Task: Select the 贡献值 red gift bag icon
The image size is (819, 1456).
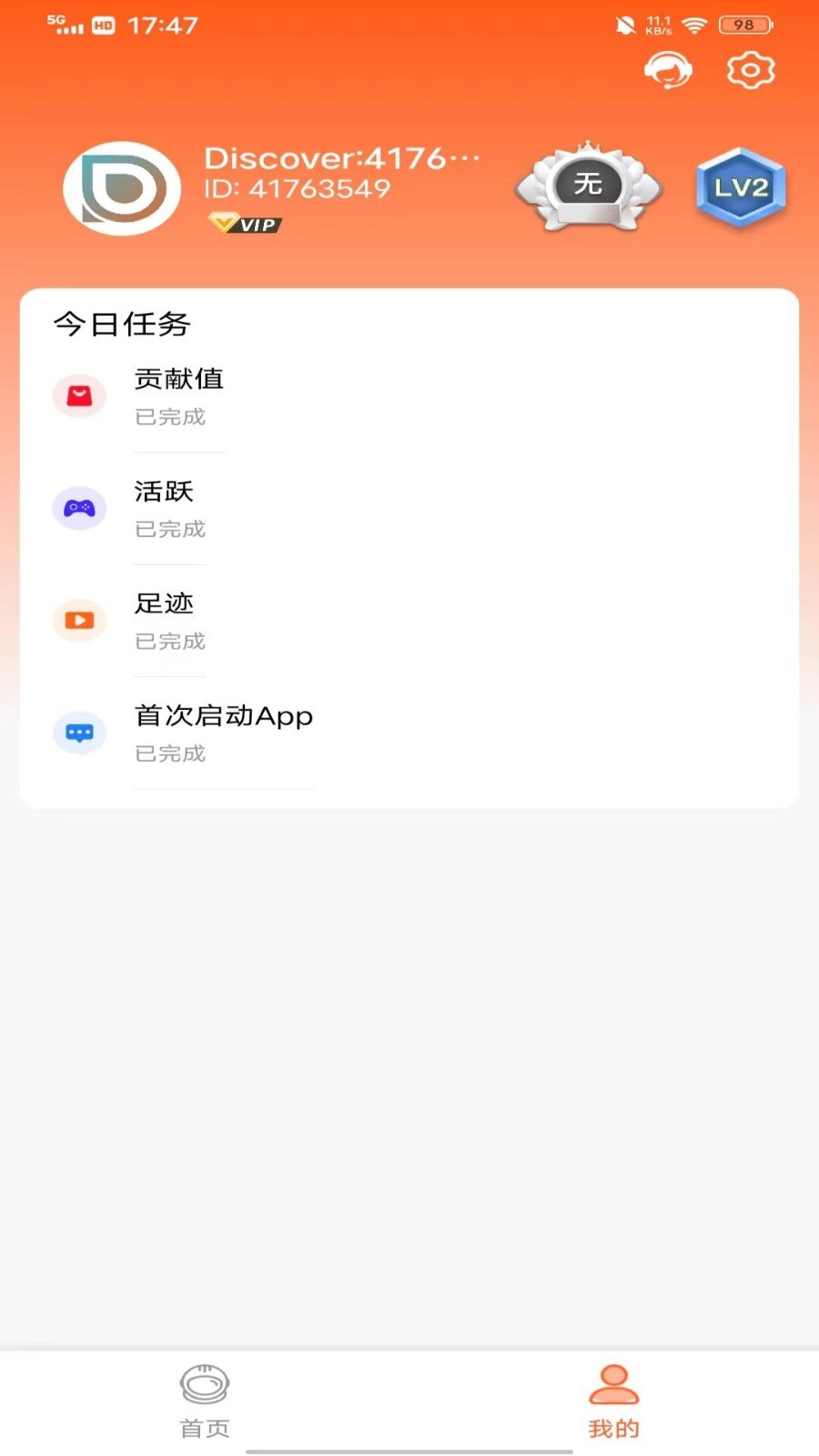Action: (79, 395)
